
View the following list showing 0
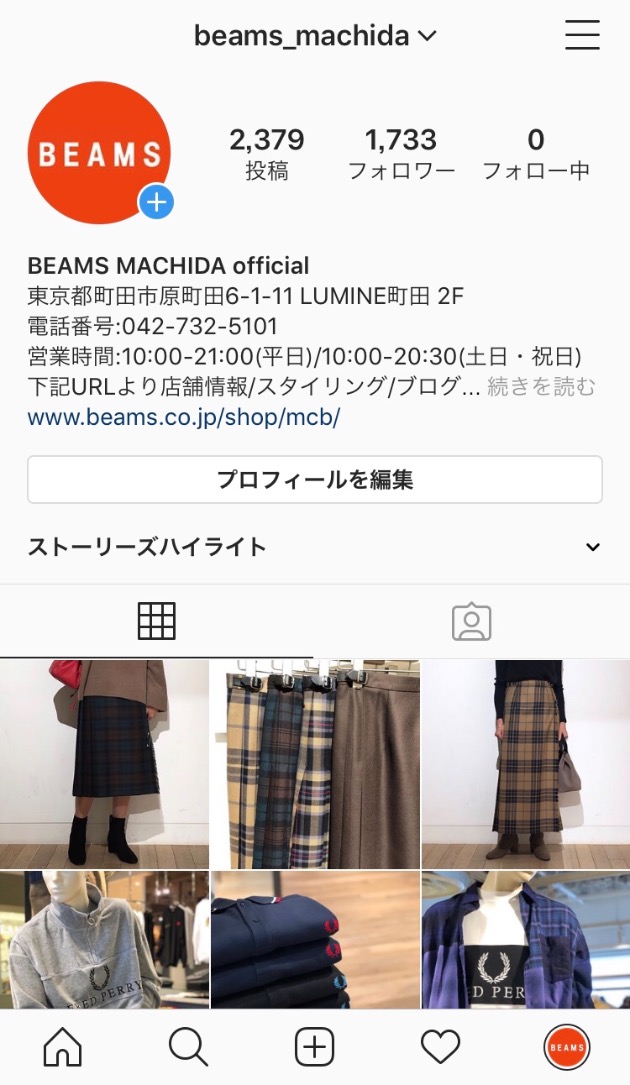pyautogui.click(x=536, y=153)
